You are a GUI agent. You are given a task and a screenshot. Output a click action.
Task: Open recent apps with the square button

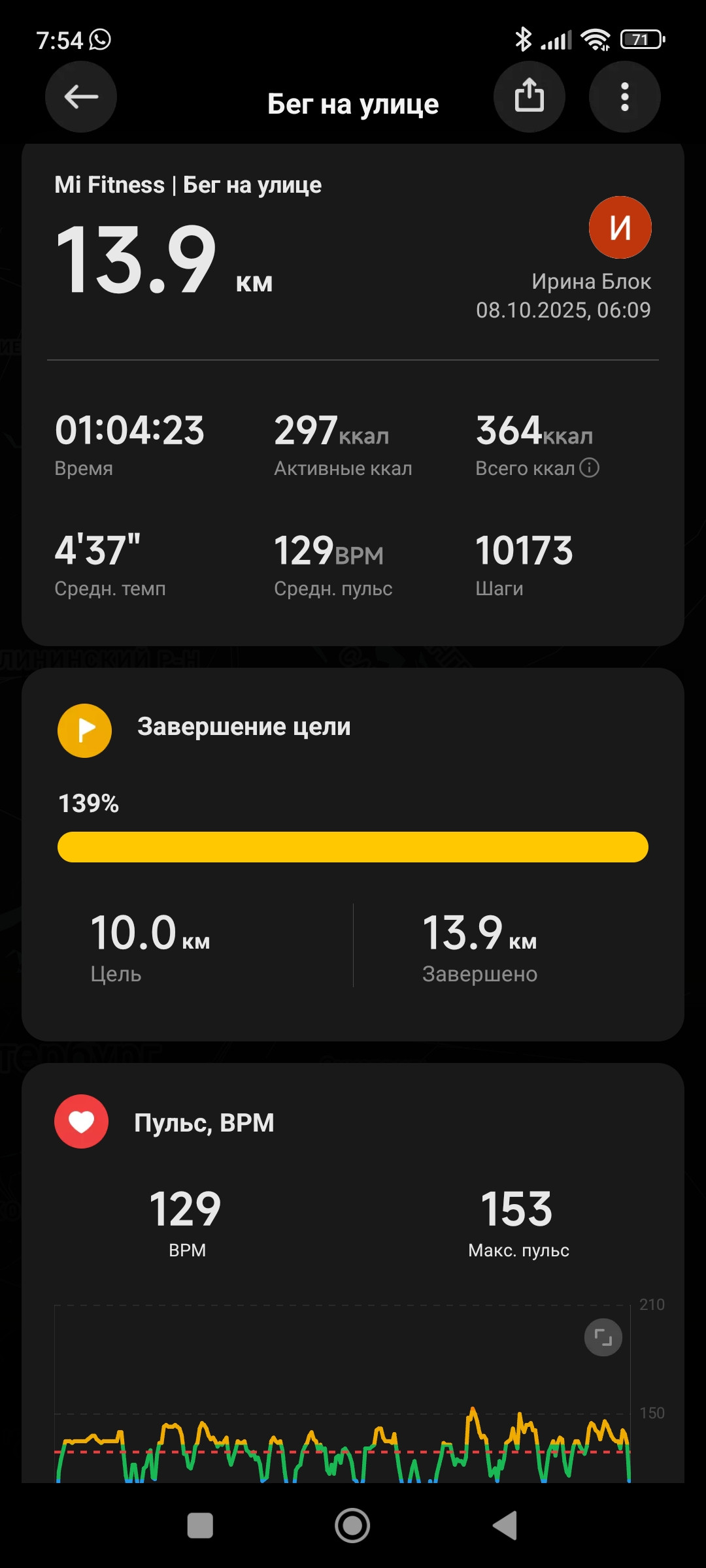point(200,1526)
